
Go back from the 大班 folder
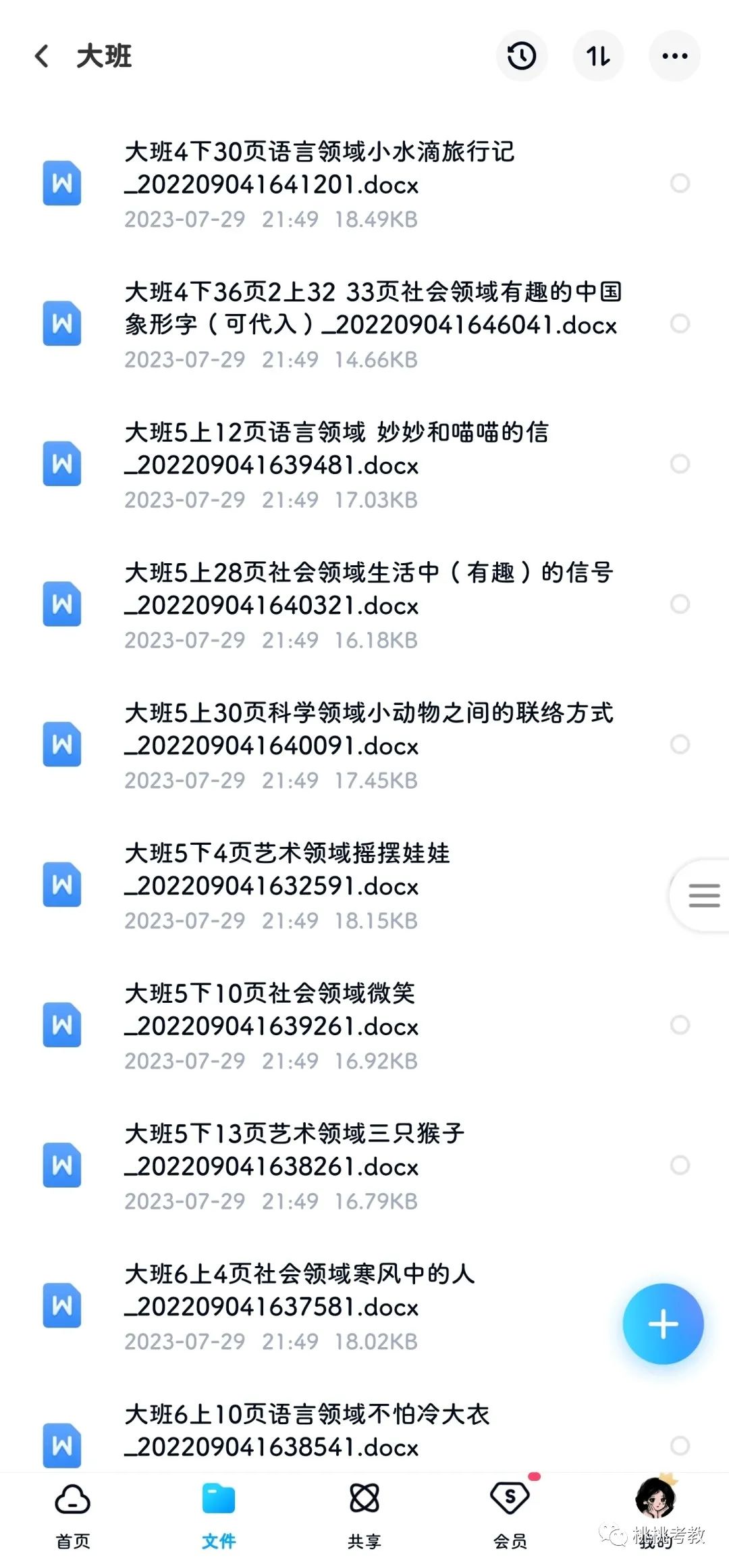[x=42, y=56]
